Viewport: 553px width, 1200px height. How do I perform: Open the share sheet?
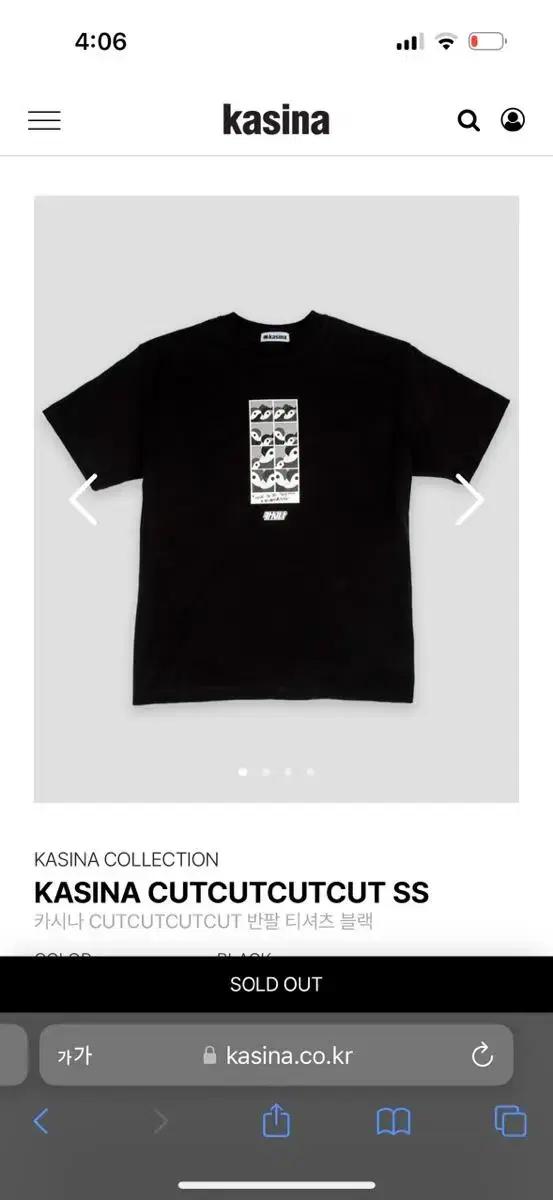(276, 1121)
